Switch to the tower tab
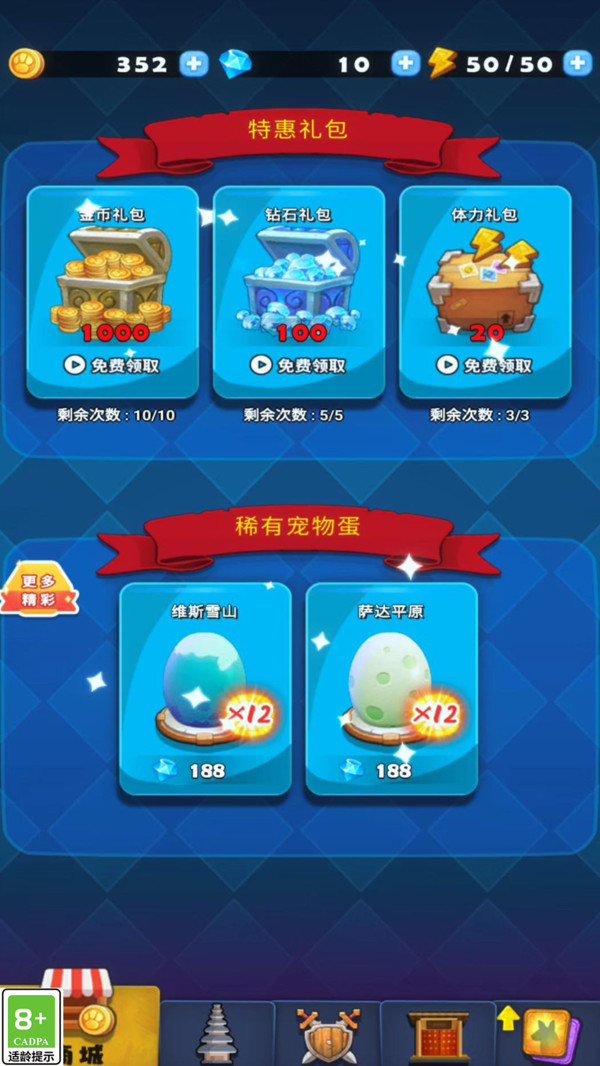Screen dimensions: 600x1066 coord(217,1034)
